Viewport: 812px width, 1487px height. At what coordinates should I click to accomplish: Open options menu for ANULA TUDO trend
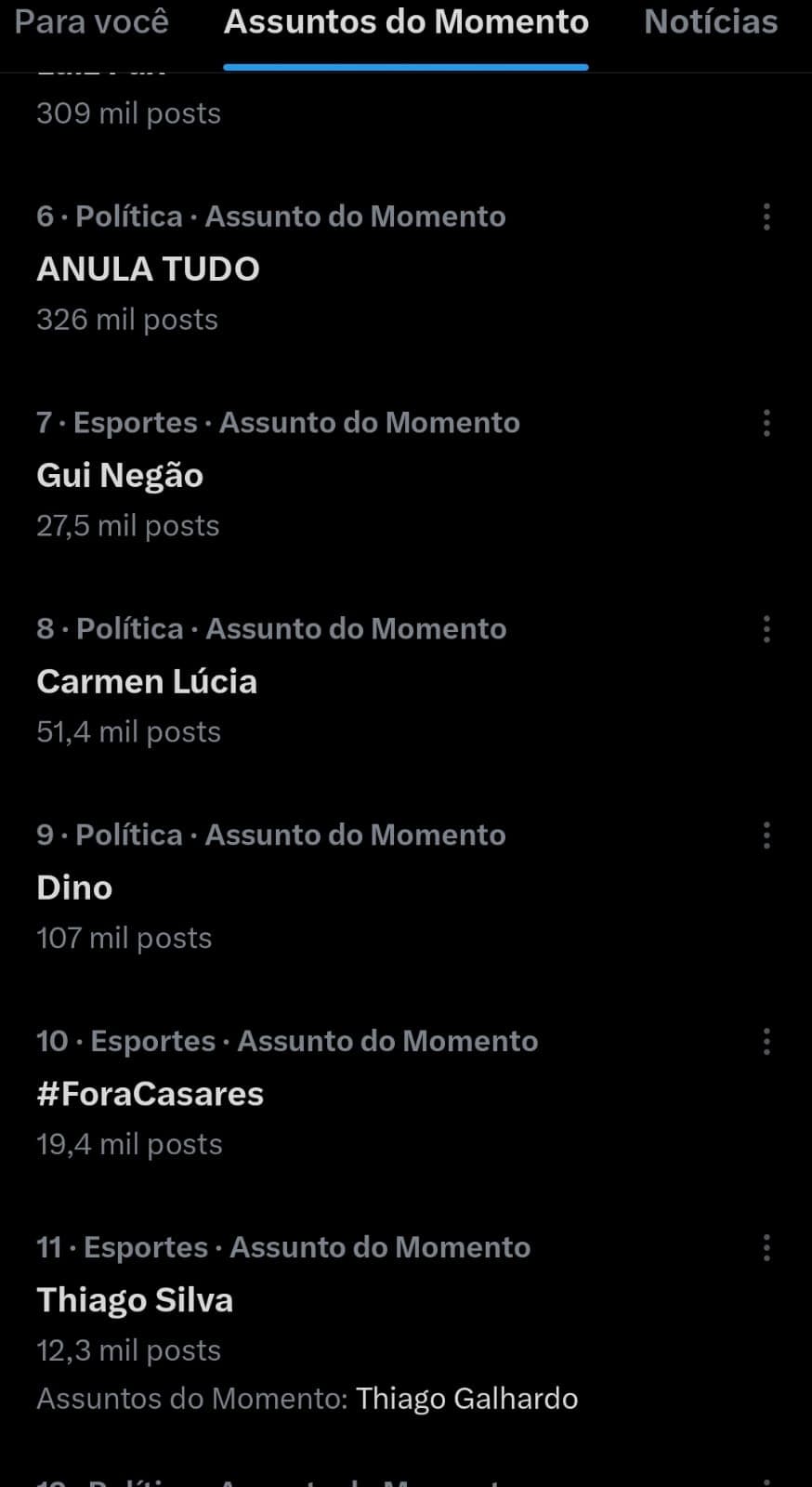tap(766, 217)
